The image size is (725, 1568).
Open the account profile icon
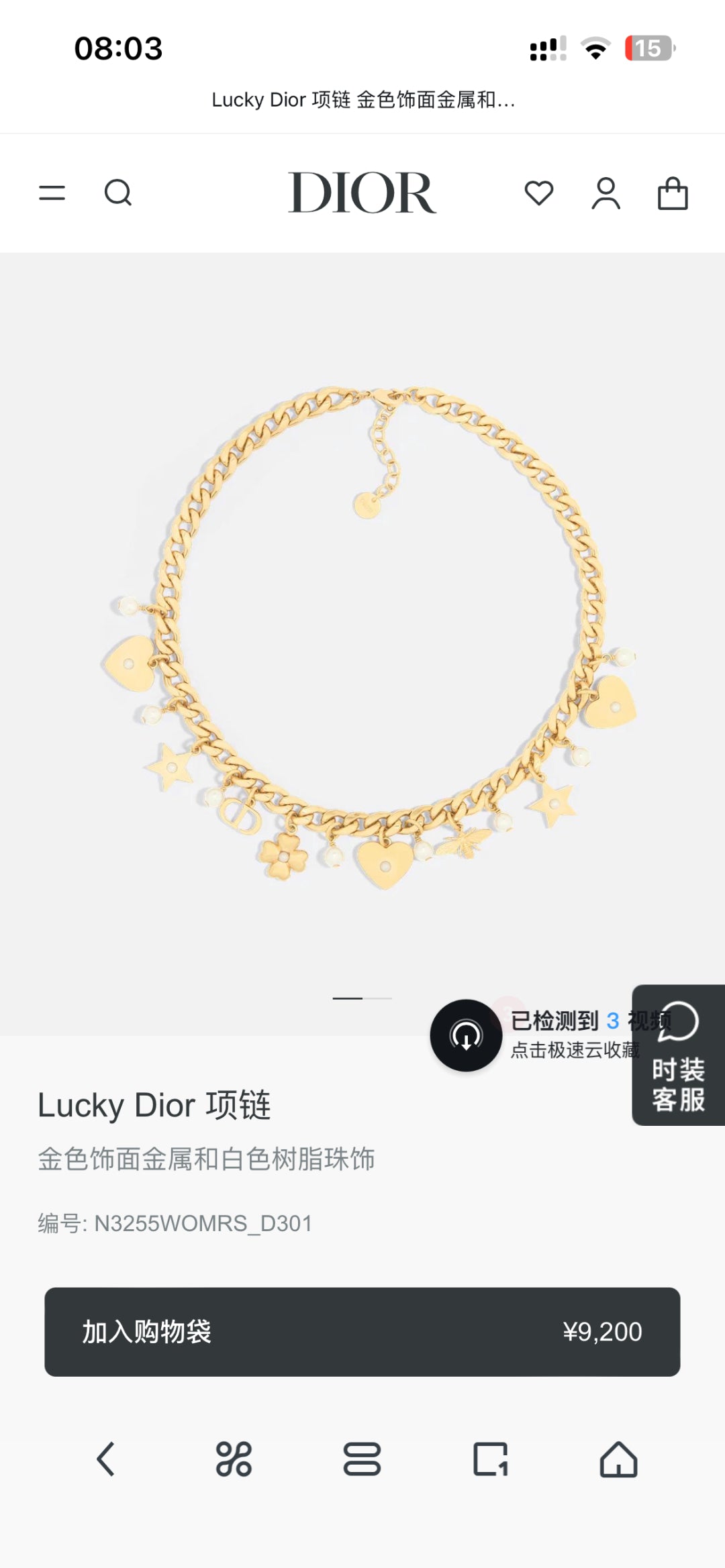606,193
